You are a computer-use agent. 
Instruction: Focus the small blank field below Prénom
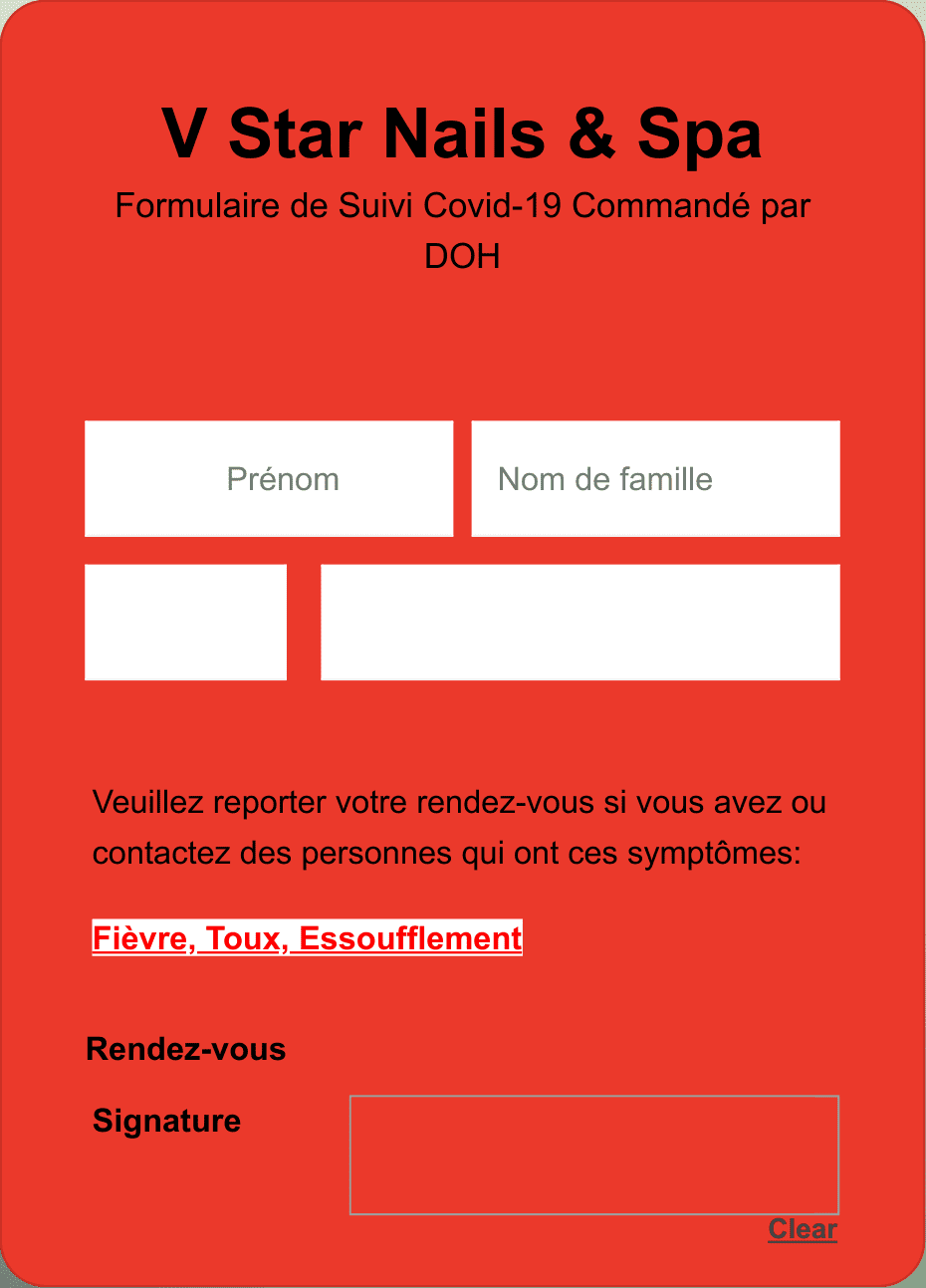click(x=185, y=623)
